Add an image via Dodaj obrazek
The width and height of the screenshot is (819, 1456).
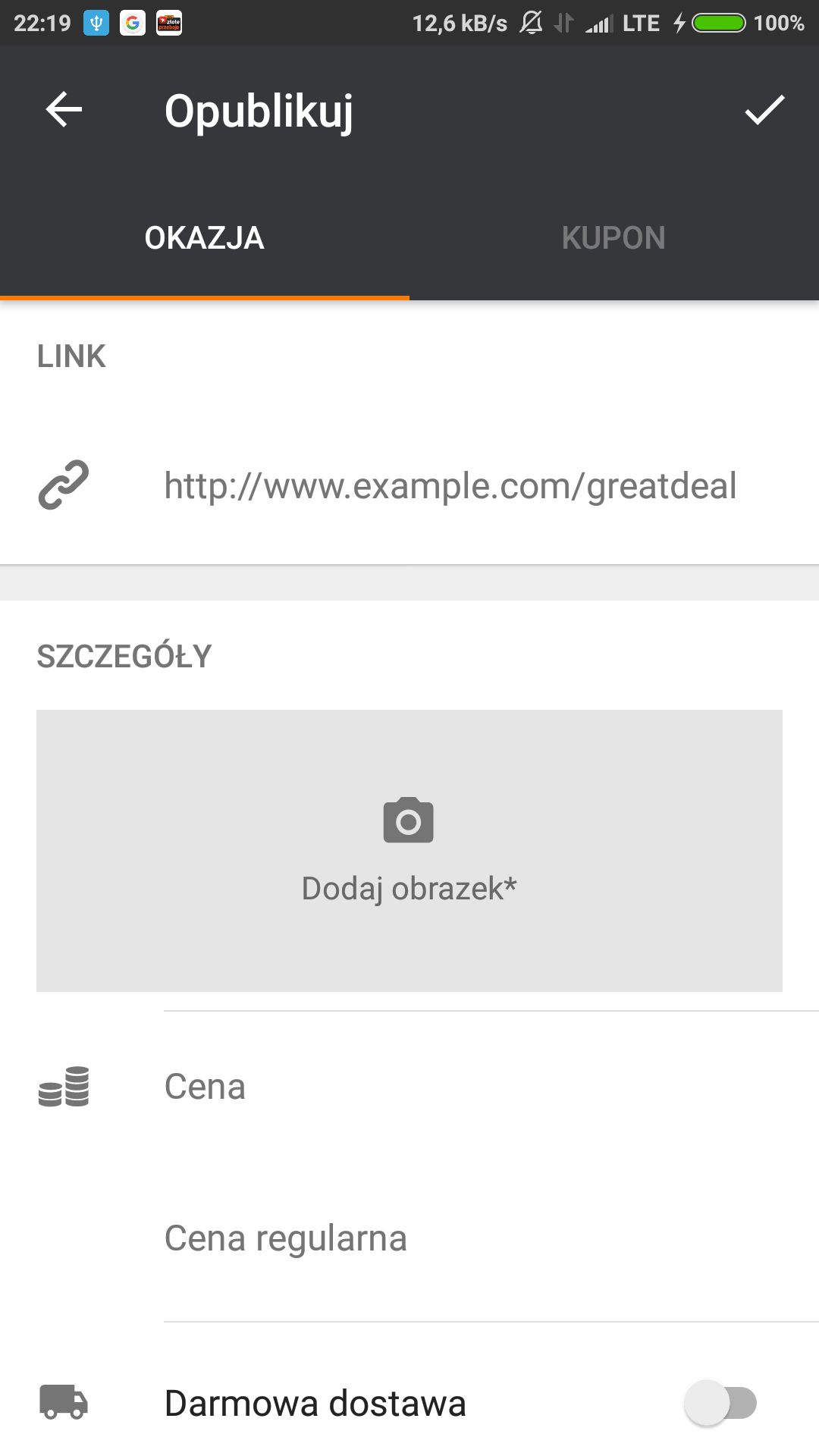click(409, 851)
